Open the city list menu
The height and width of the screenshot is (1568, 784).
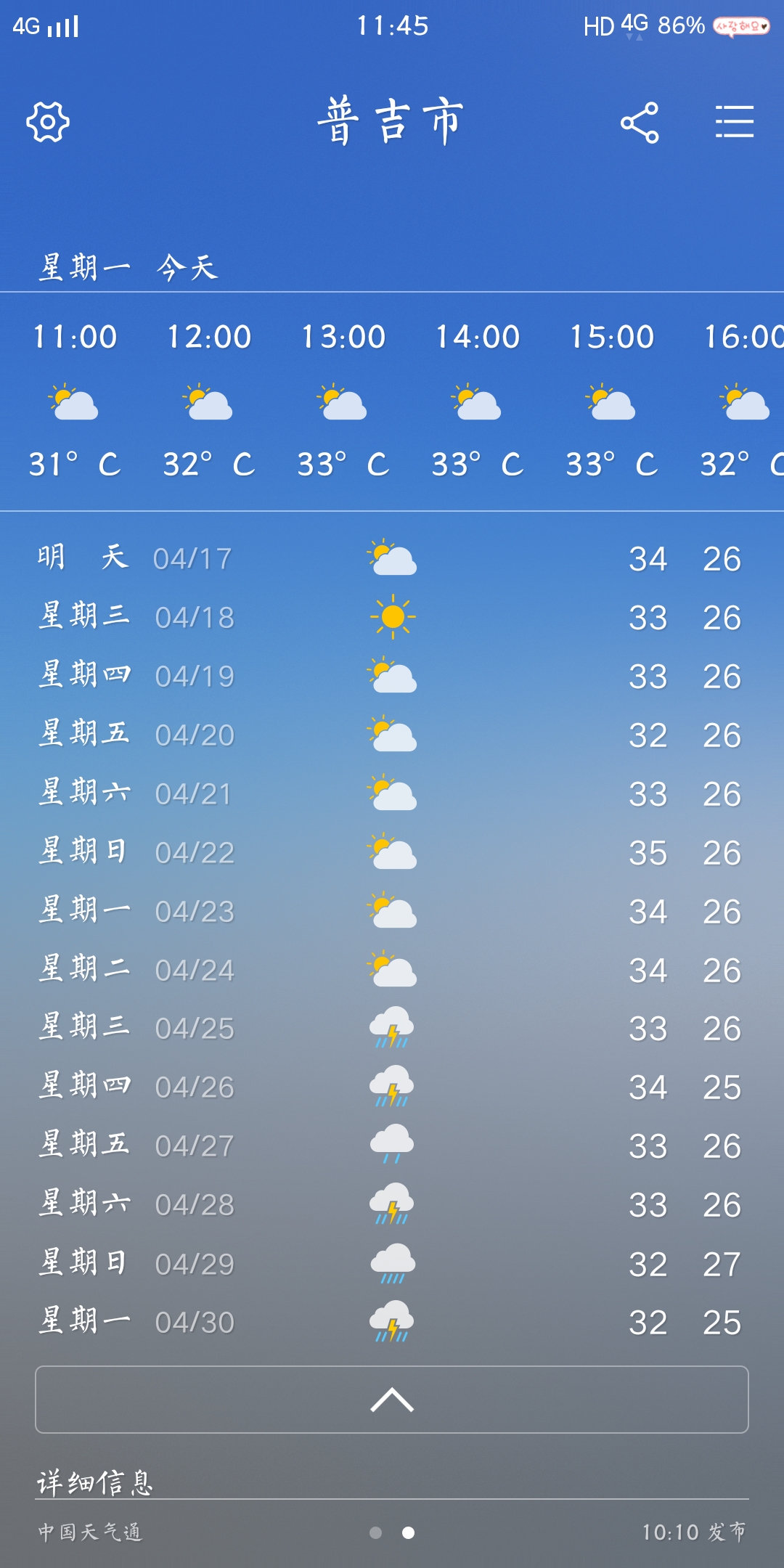[735, 121]
